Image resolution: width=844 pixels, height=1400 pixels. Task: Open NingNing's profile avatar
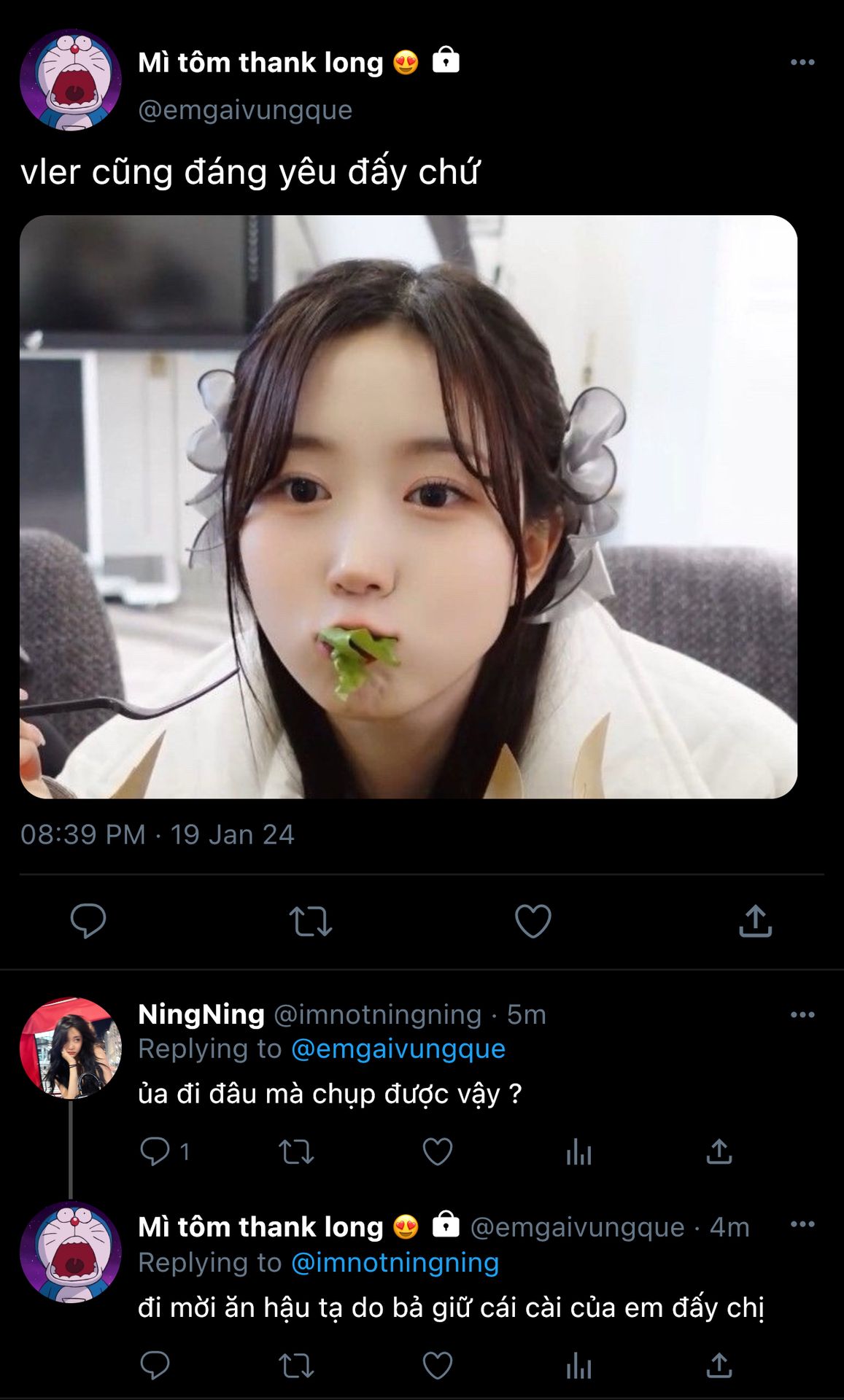71,1048
